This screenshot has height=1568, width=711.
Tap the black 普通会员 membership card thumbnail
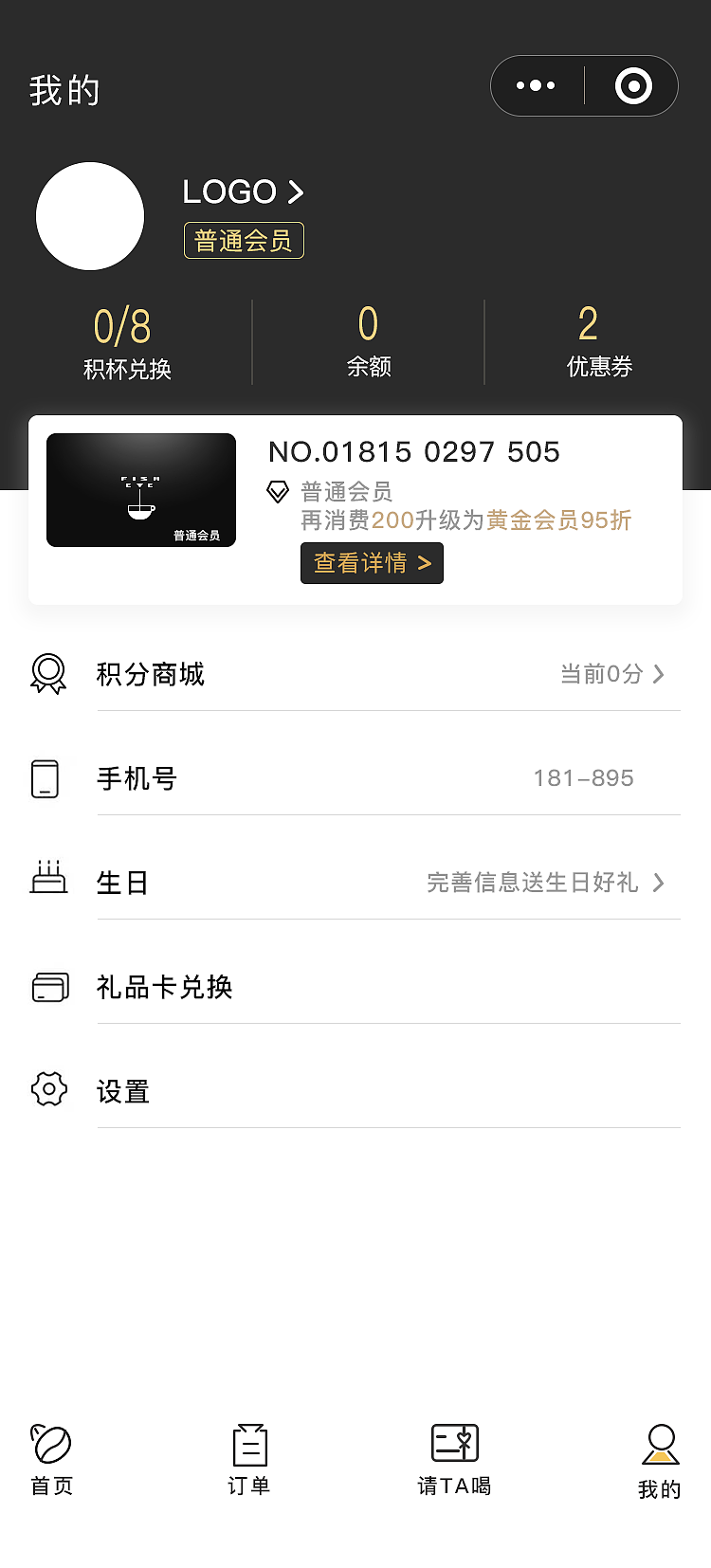140,490
